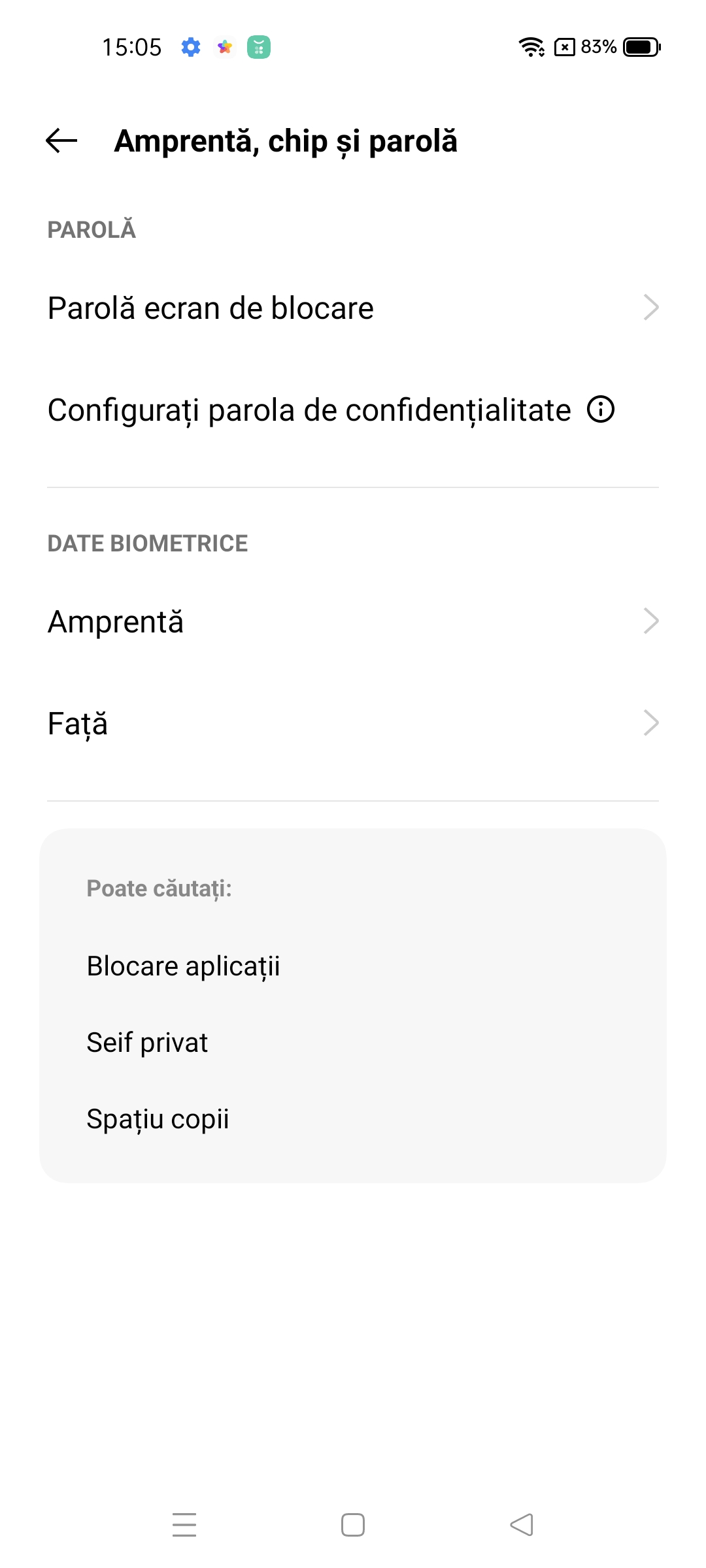706x1568 pixels.
Task: Open Configurați parola de confidențialitate
Action: 353,410
